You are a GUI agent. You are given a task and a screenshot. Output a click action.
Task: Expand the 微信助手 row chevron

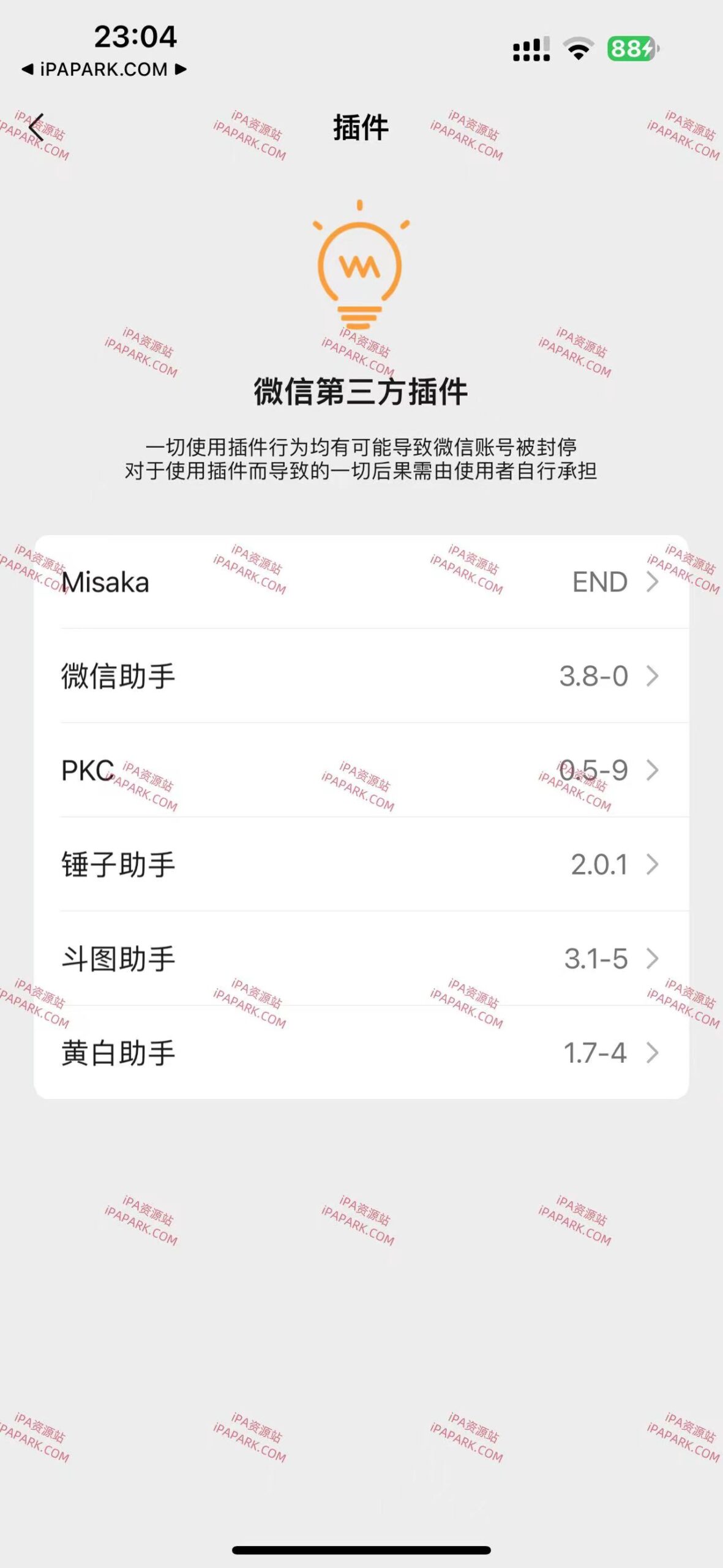click(x=653, y=675)
